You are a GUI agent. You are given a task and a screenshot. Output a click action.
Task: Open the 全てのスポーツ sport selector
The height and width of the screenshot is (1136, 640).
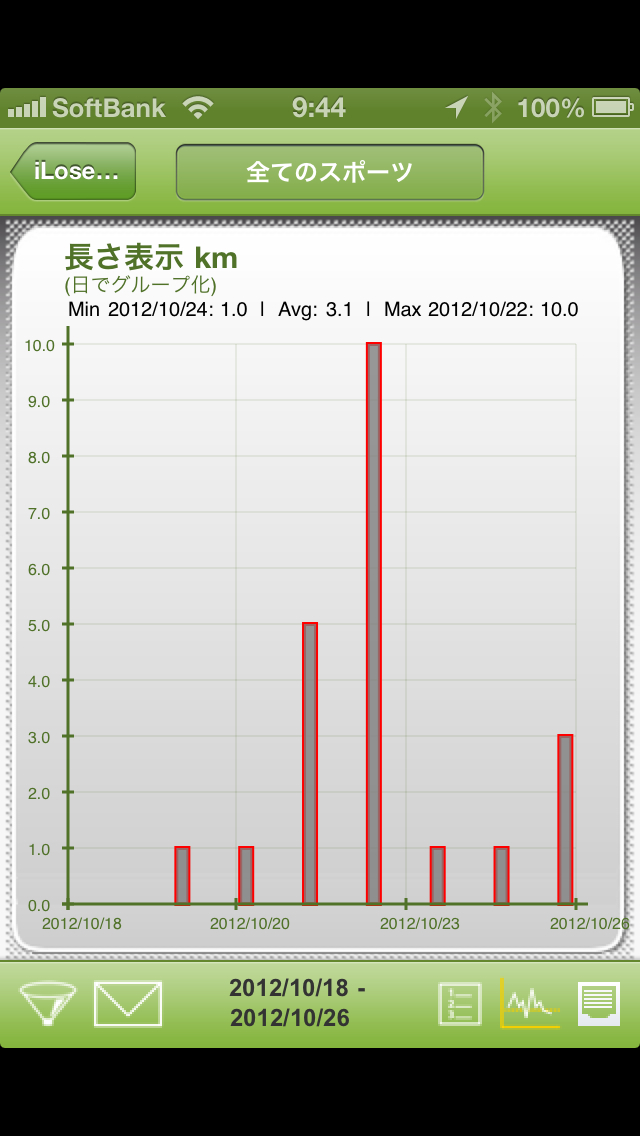pos(329,172)
